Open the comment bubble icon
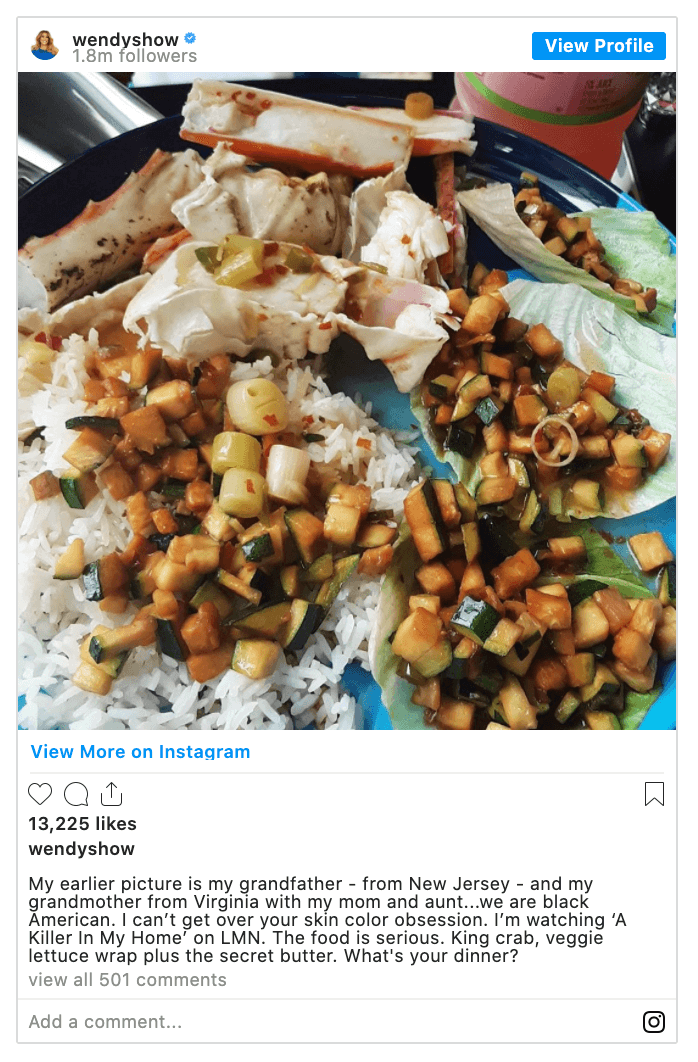 [76, 794]
